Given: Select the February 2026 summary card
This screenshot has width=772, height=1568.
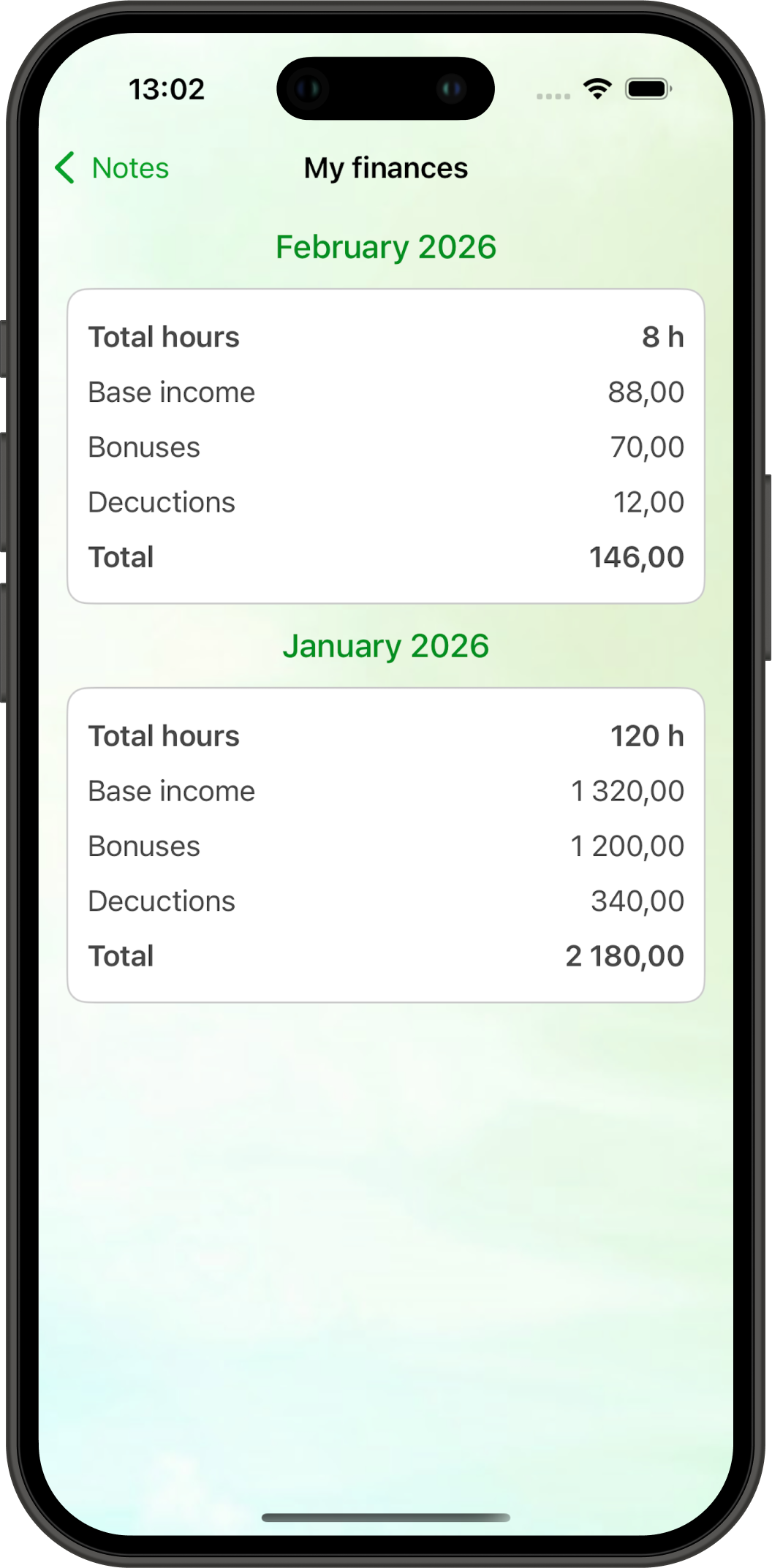Looking at the screenshot, I should click(385, 446).
